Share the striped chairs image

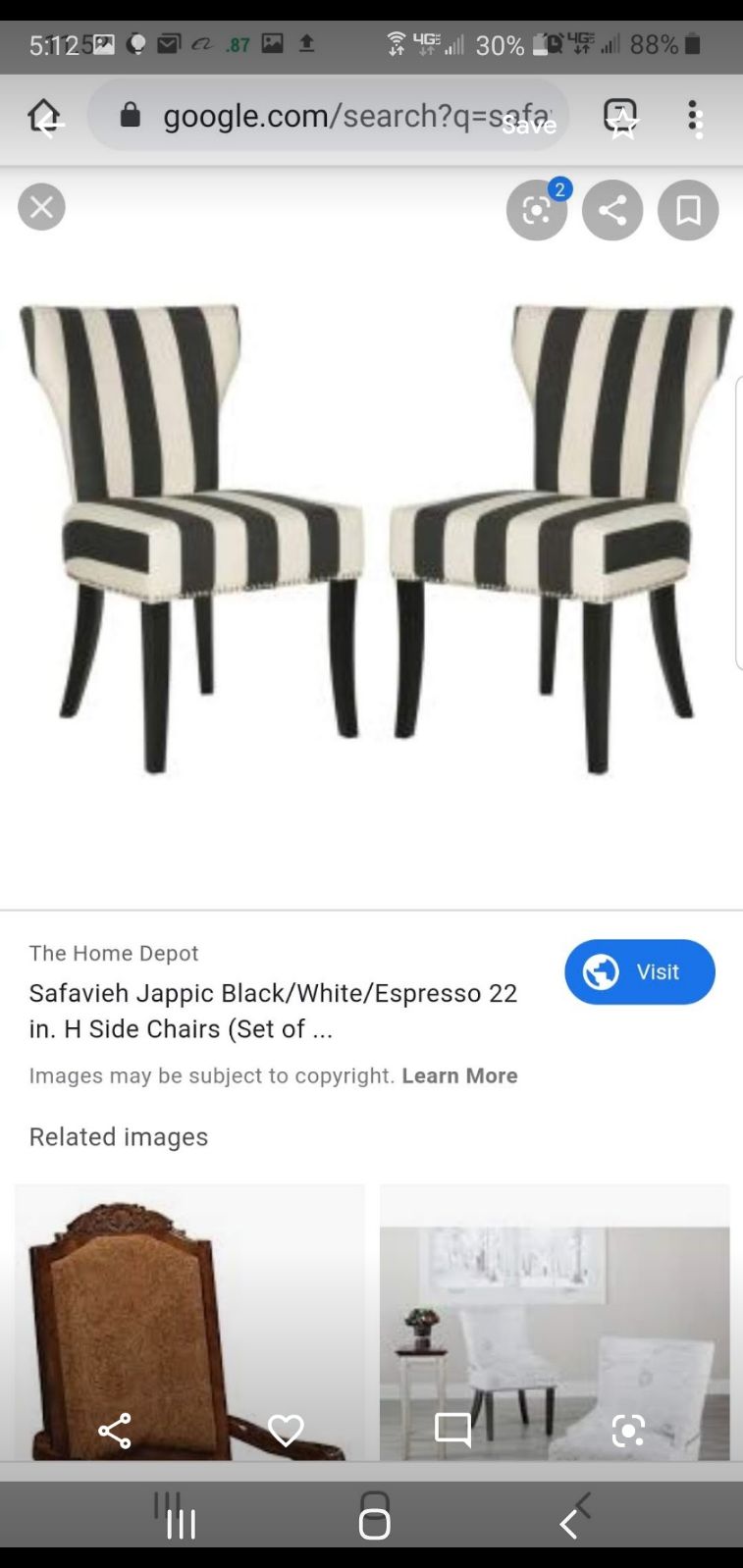(612, 210)
